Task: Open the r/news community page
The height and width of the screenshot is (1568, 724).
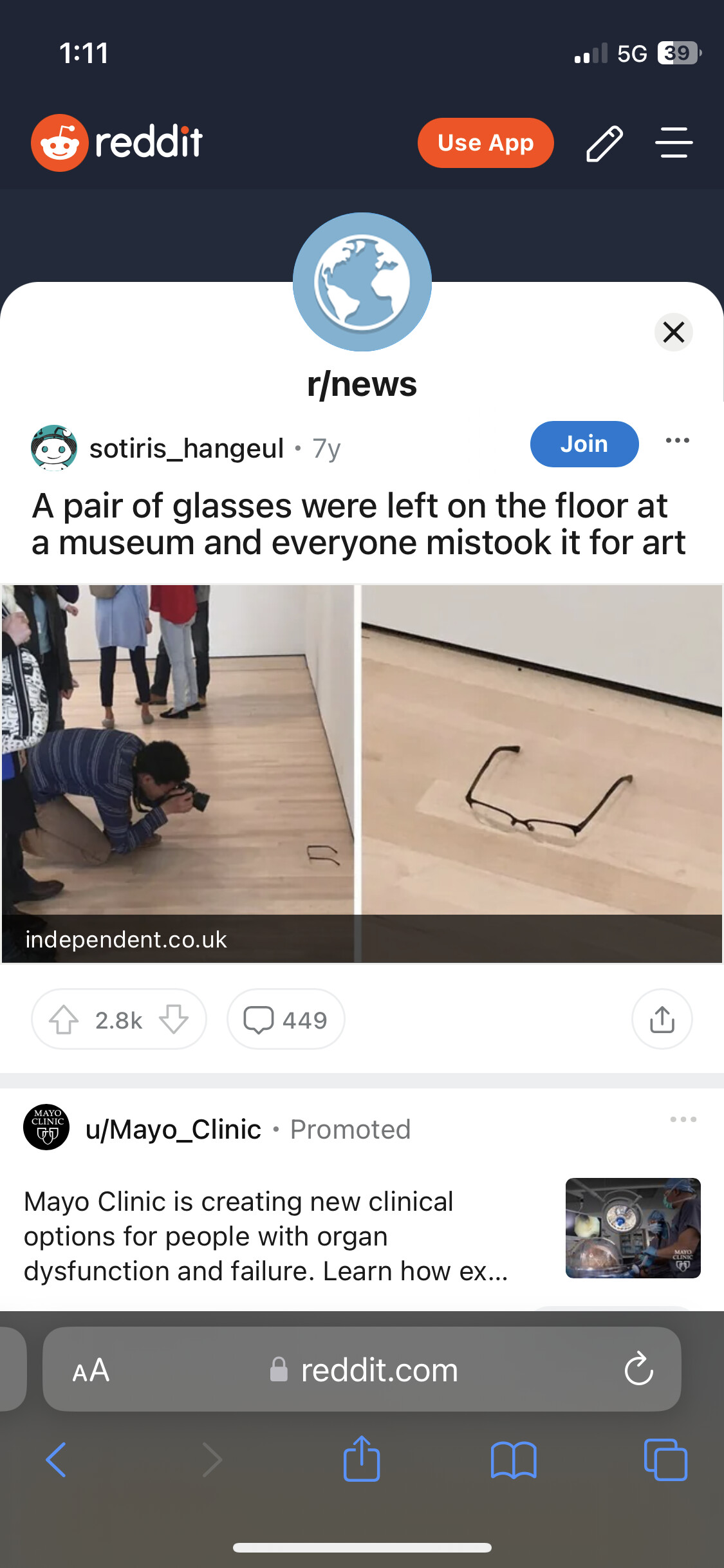Action: (x=362, y=384)
